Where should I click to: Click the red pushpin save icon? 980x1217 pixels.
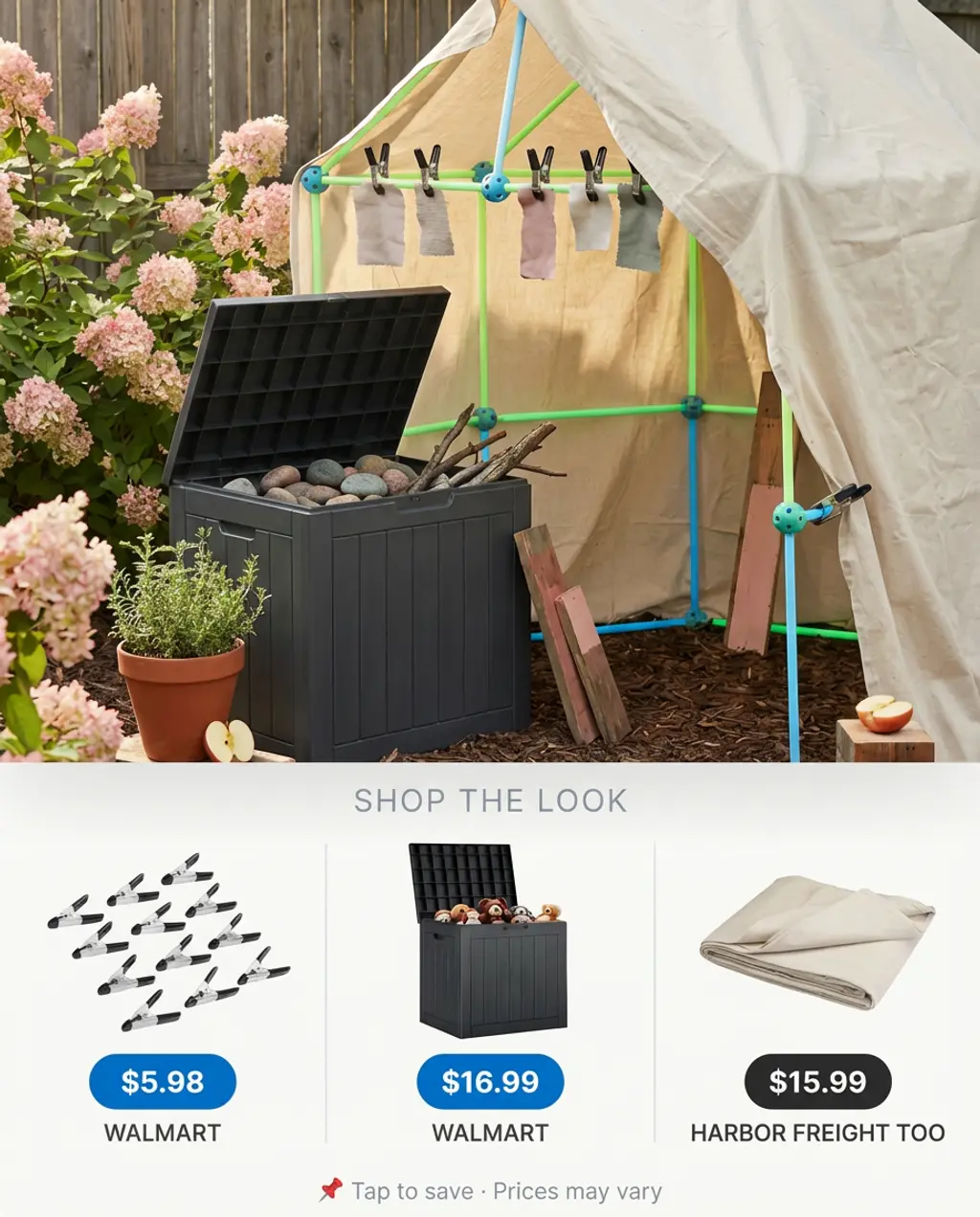pyautogui.click(x=332, y=1190)
